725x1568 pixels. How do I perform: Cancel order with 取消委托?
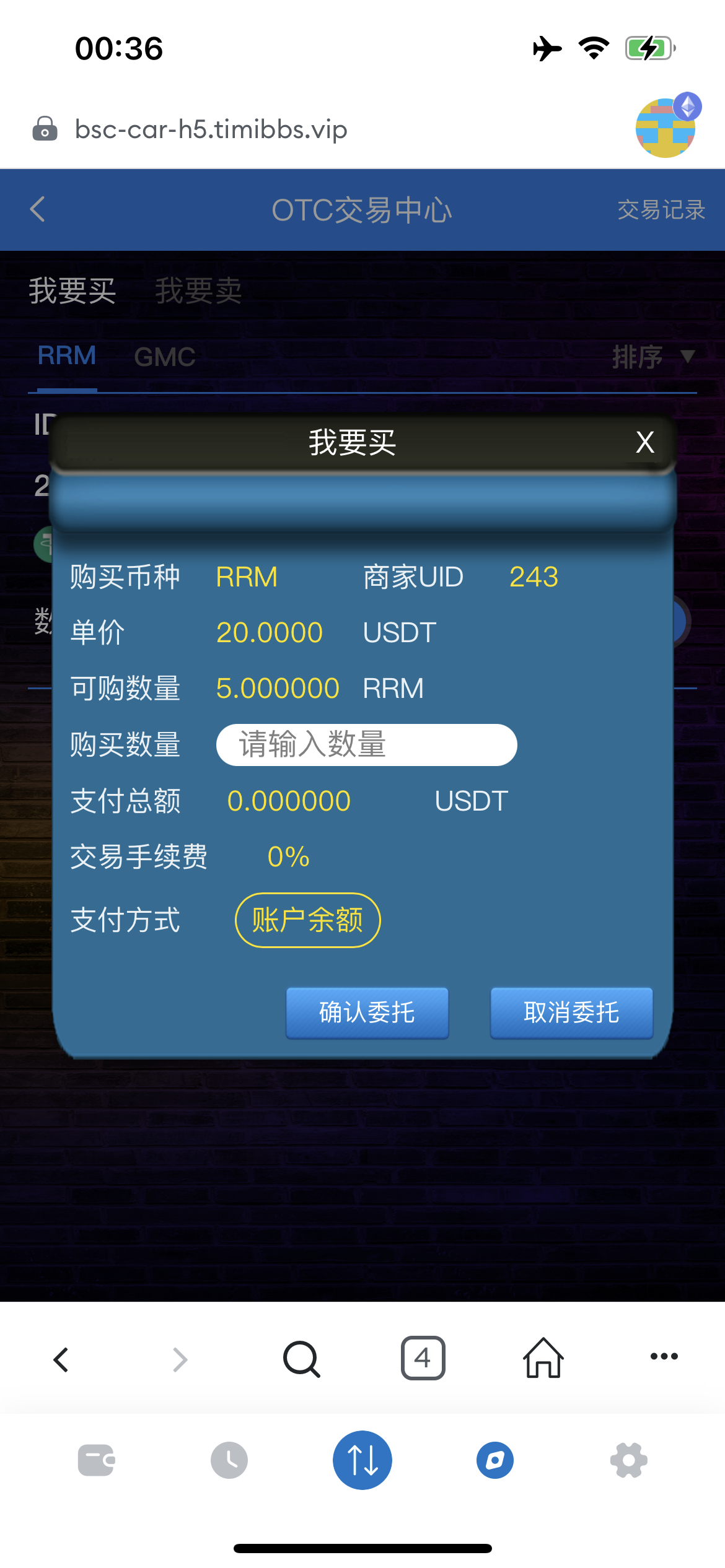[571, 1013]
